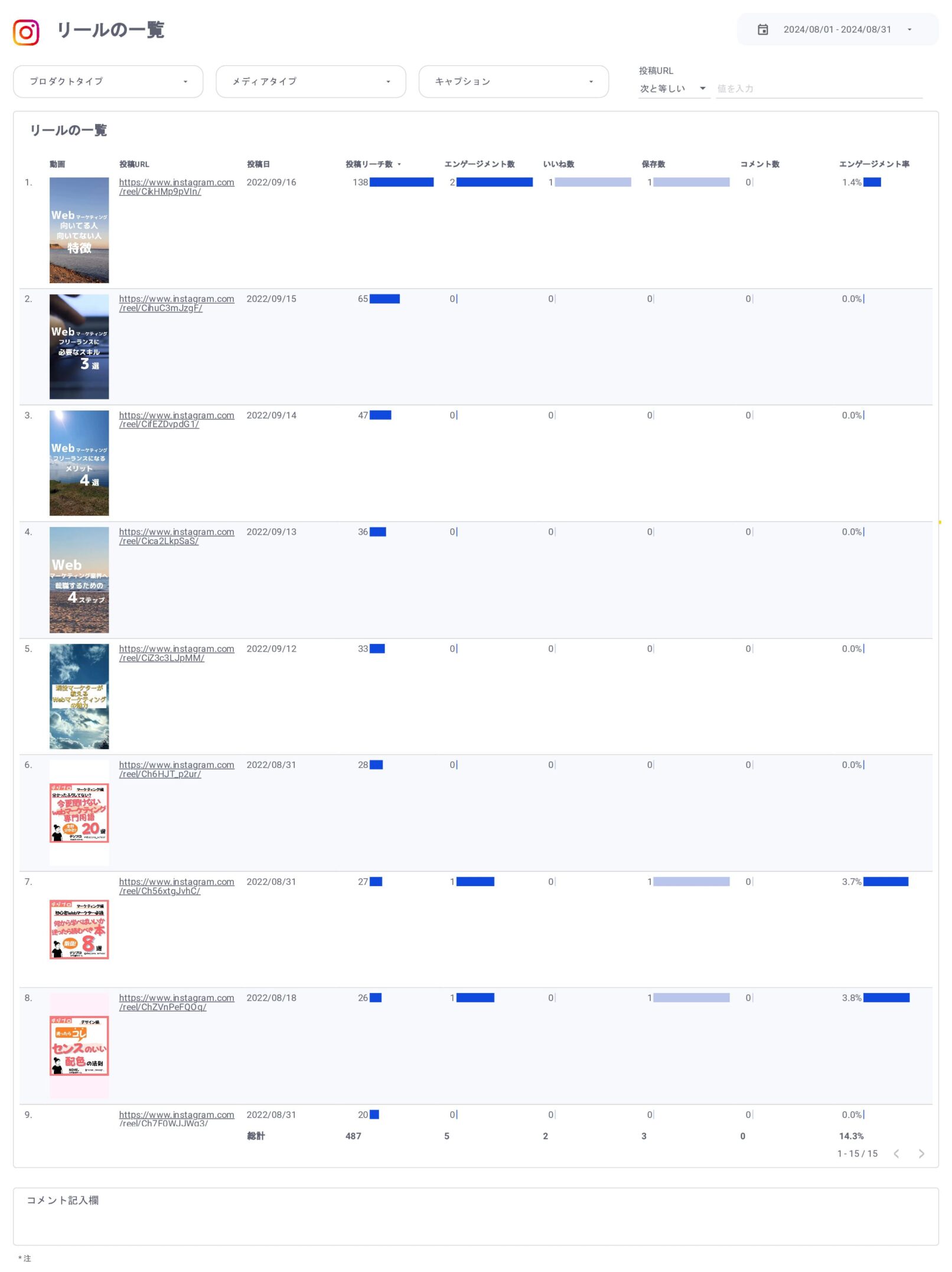Open the reel link ChZVnPeFQOq
Image resolution: width=952 pixels, height=1272 pixels.
[x=176, y=1002]
